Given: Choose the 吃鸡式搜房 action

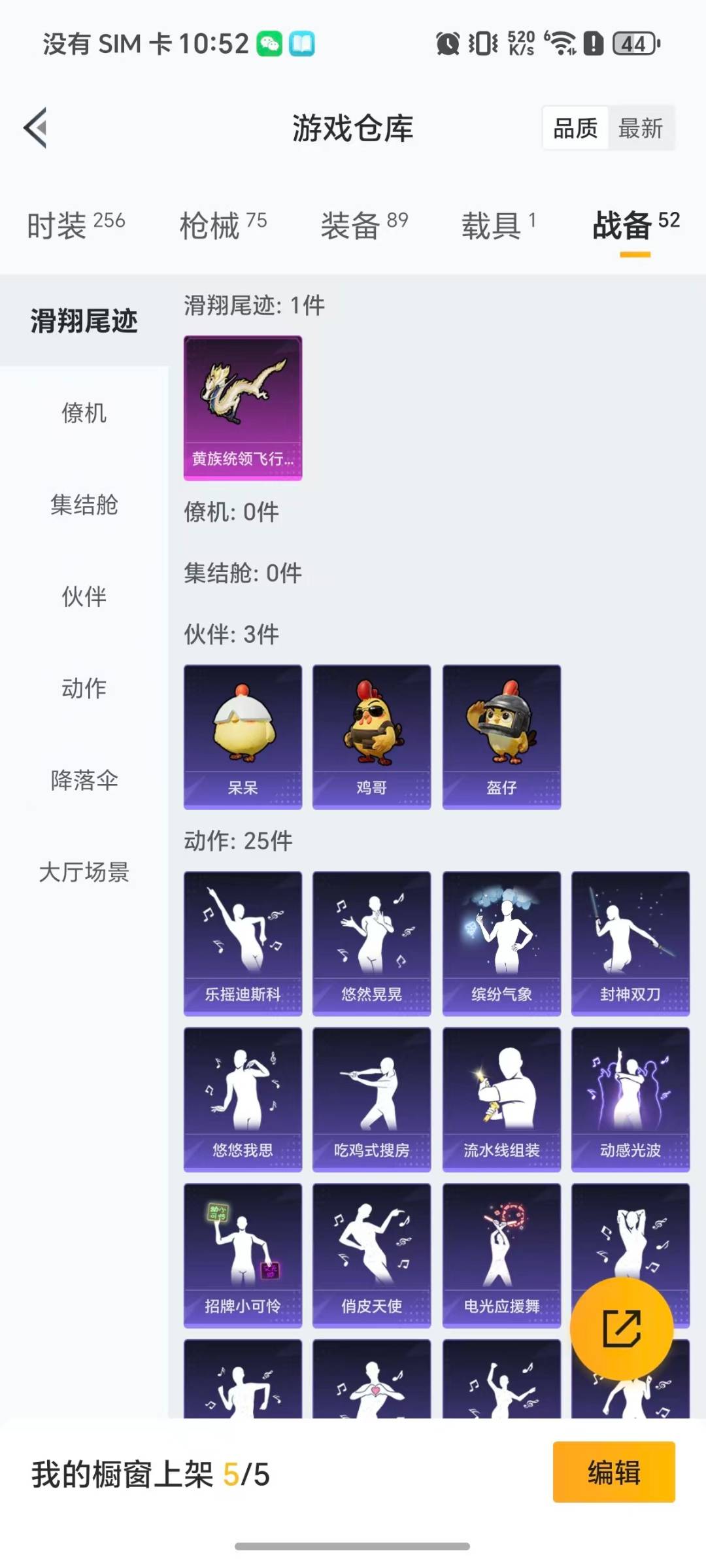Looking at the screenshot, I should coord(371,1099).
